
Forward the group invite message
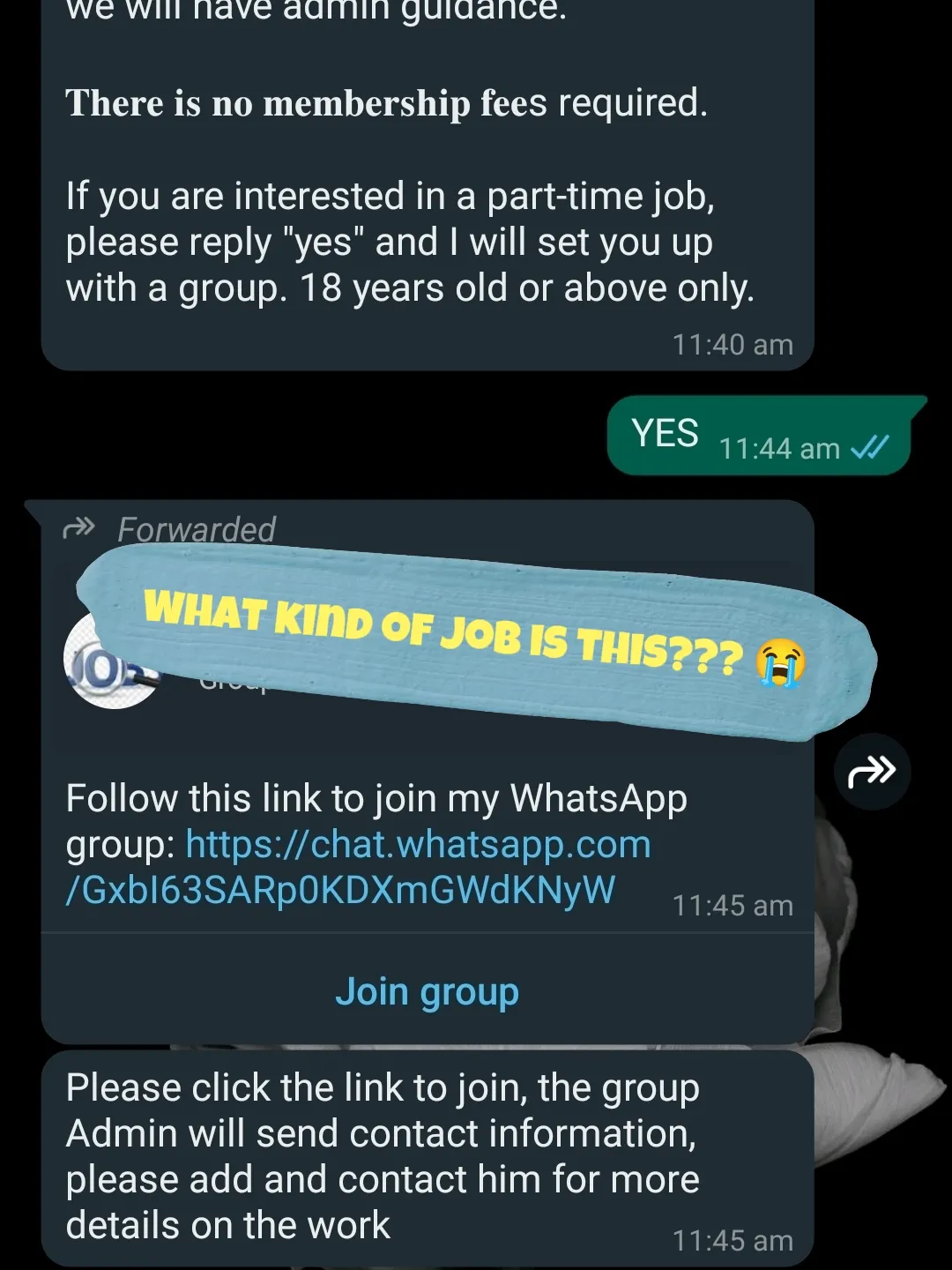pyautogui.click(x=871, y=773)
